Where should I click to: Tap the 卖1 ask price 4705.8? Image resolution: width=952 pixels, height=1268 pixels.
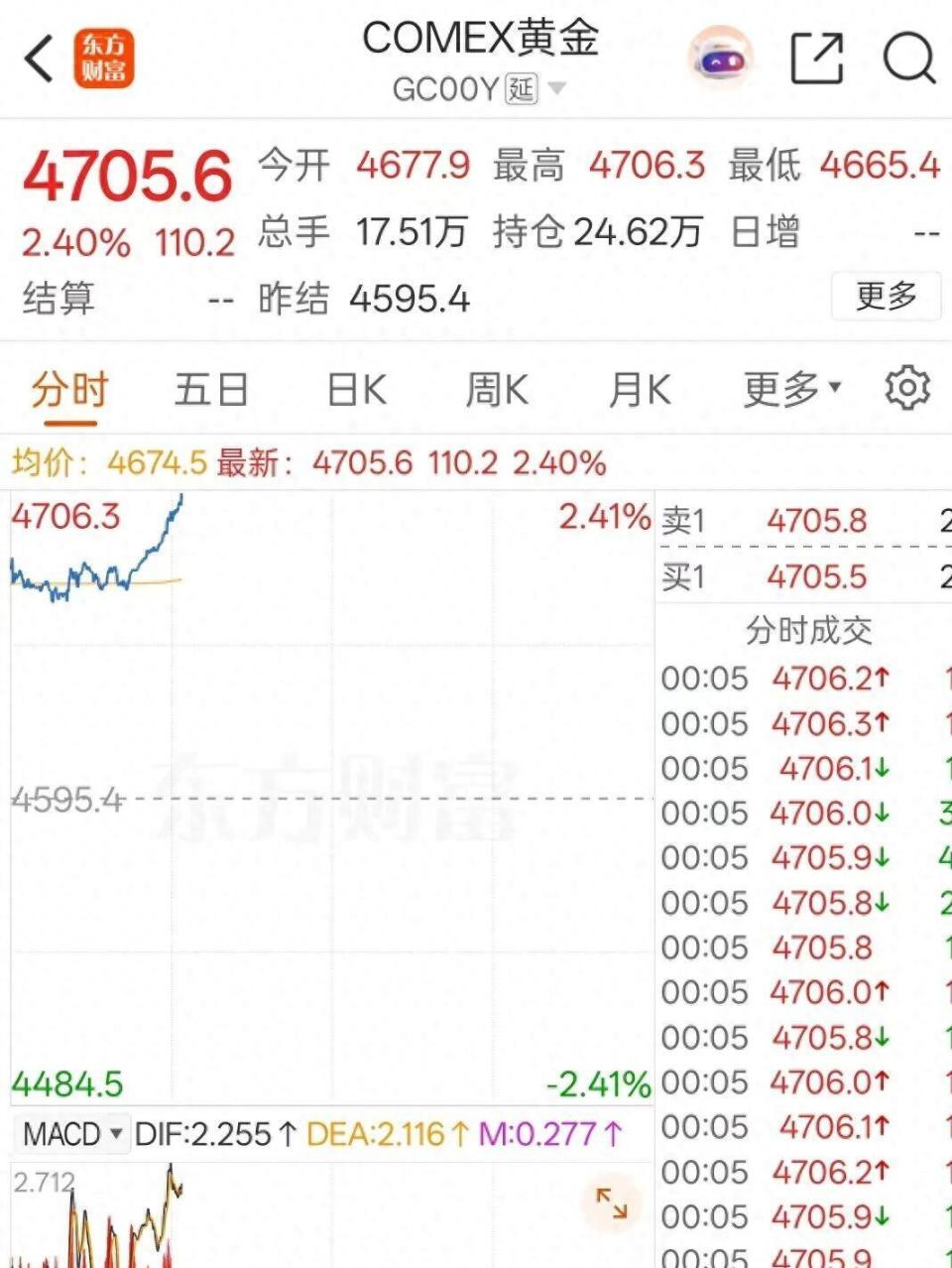(816, 520)
